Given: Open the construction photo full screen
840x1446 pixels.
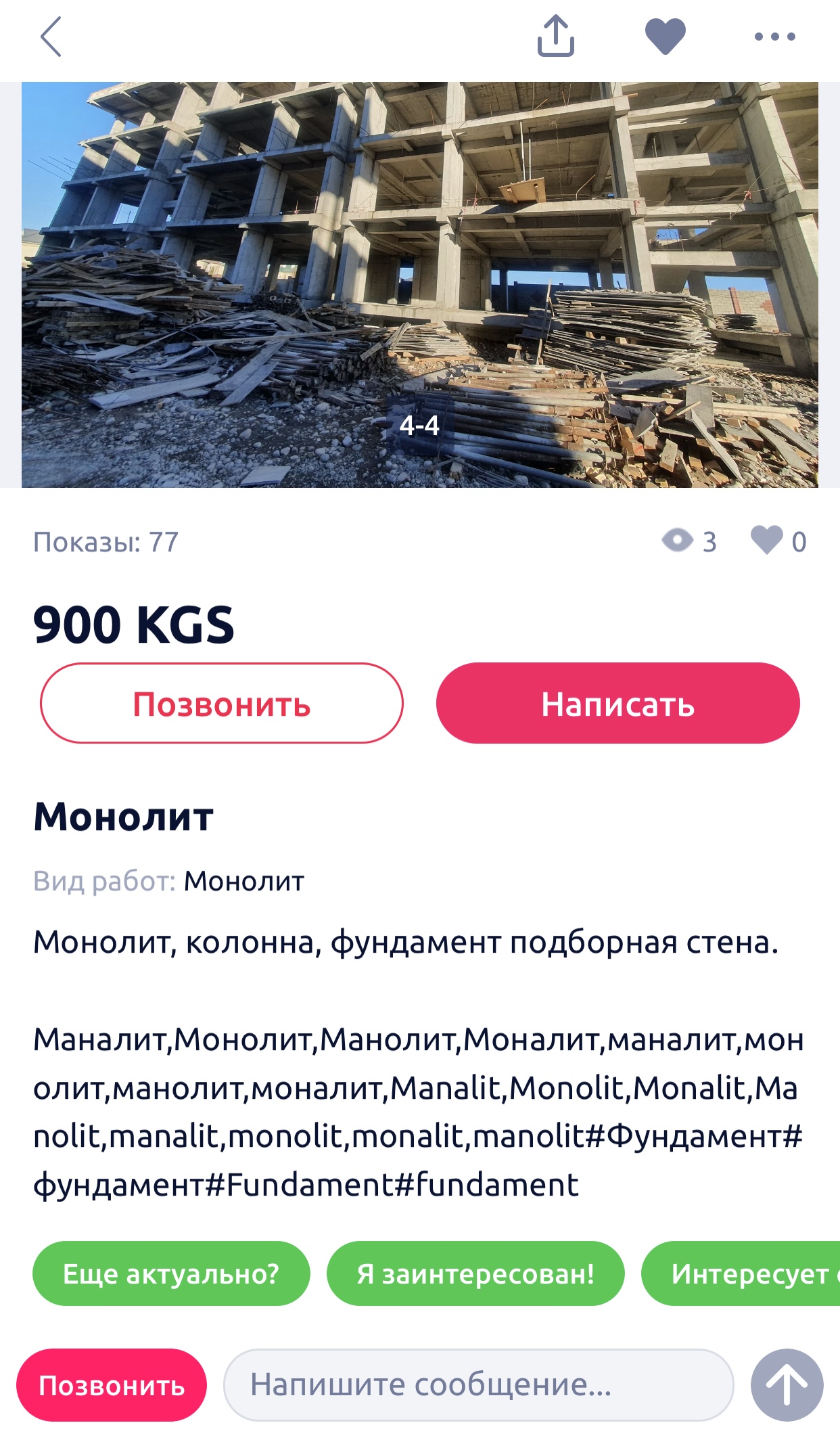Looking at the screenshot, I should (419, 284).
